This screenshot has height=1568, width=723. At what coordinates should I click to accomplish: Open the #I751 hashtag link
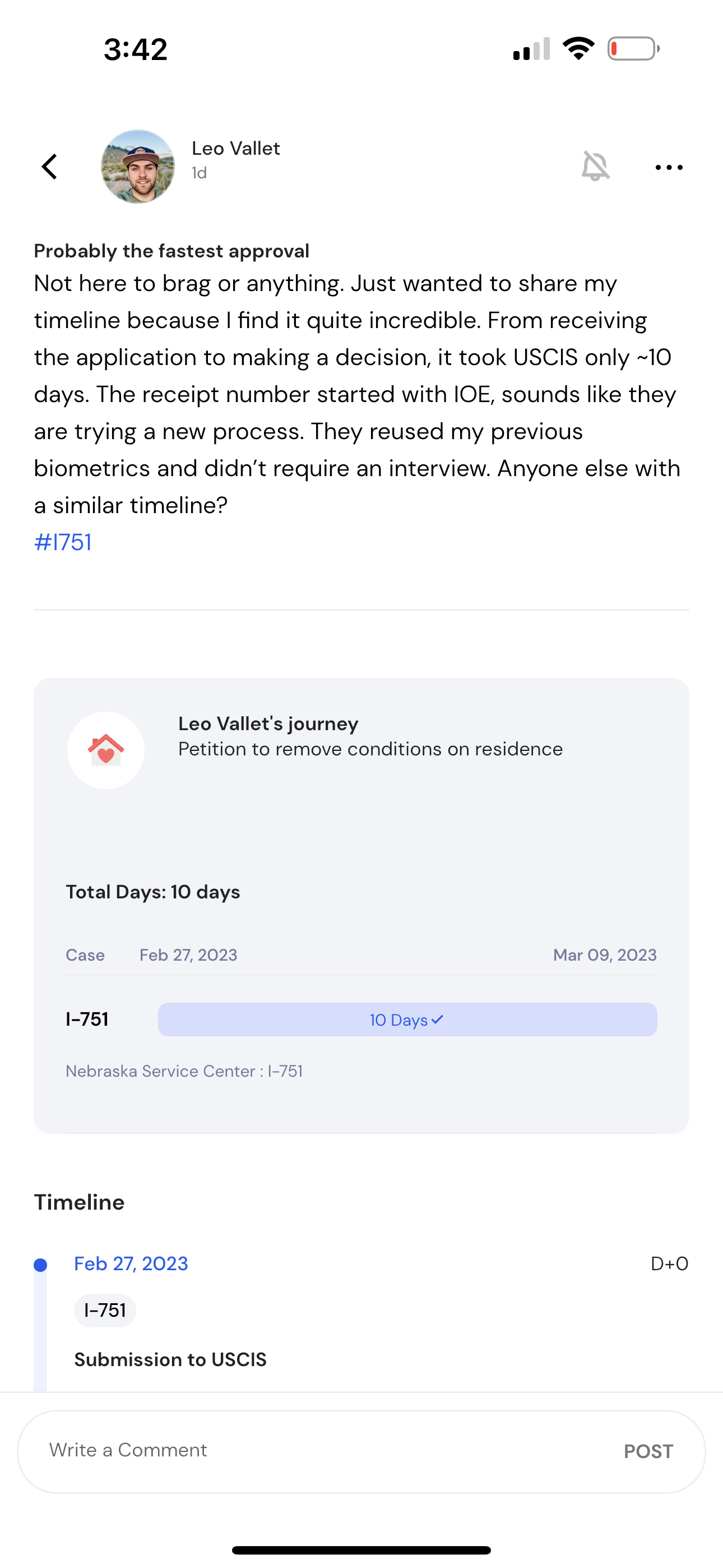(63, 542)
